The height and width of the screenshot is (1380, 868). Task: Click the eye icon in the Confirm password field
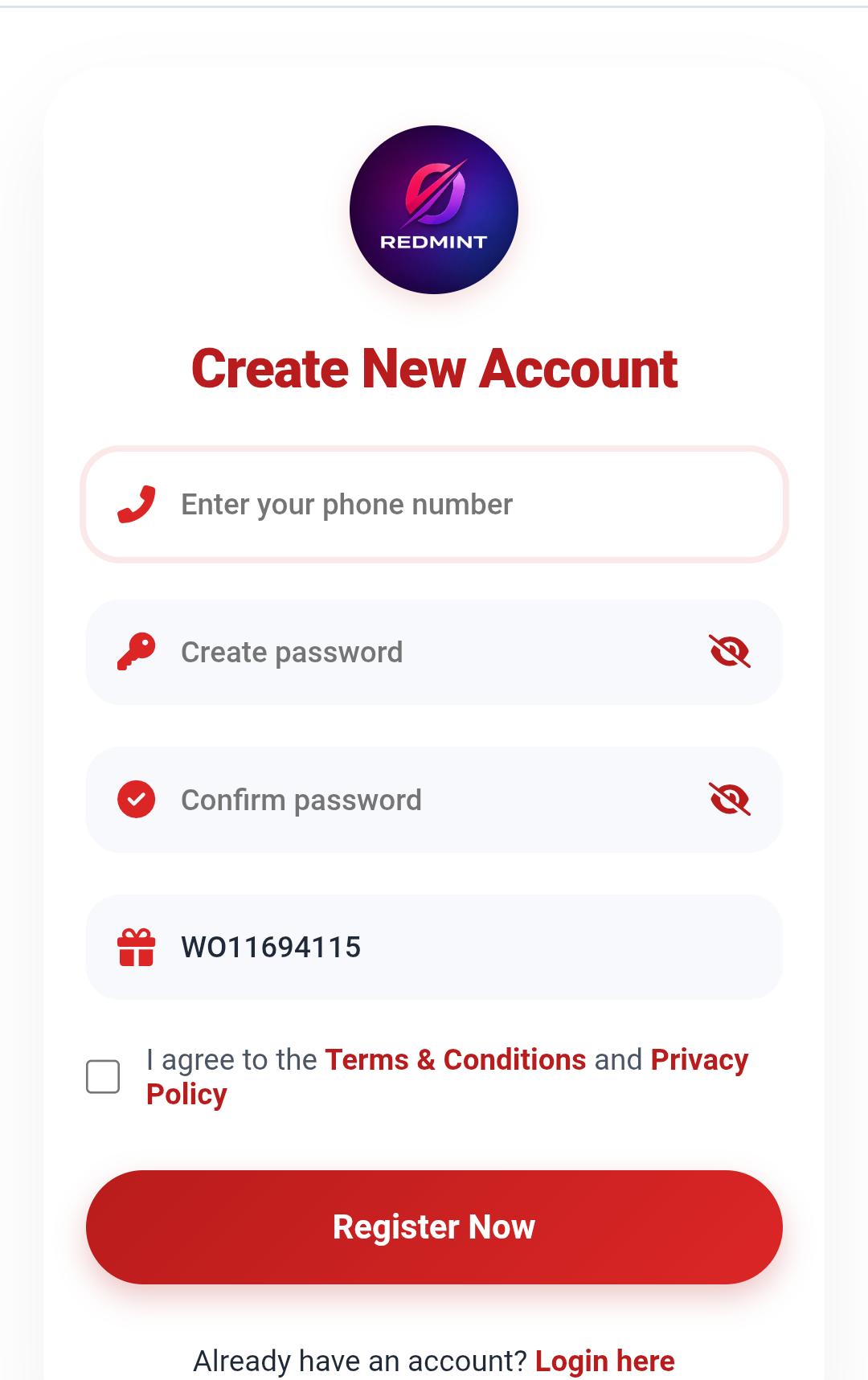(727, 799)
